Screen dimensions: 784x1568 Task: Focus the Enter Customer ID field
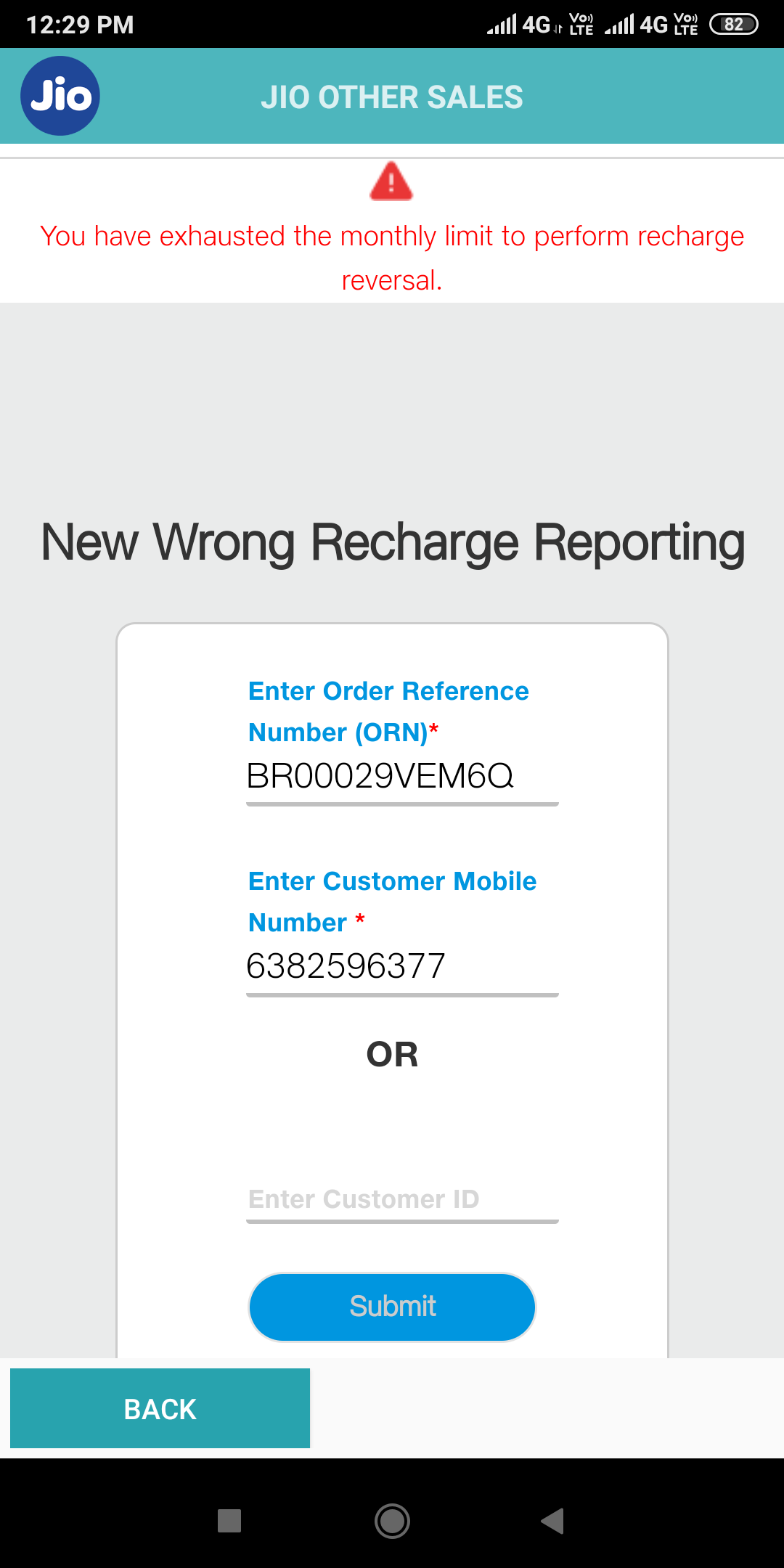click(x=401, y=1199)
